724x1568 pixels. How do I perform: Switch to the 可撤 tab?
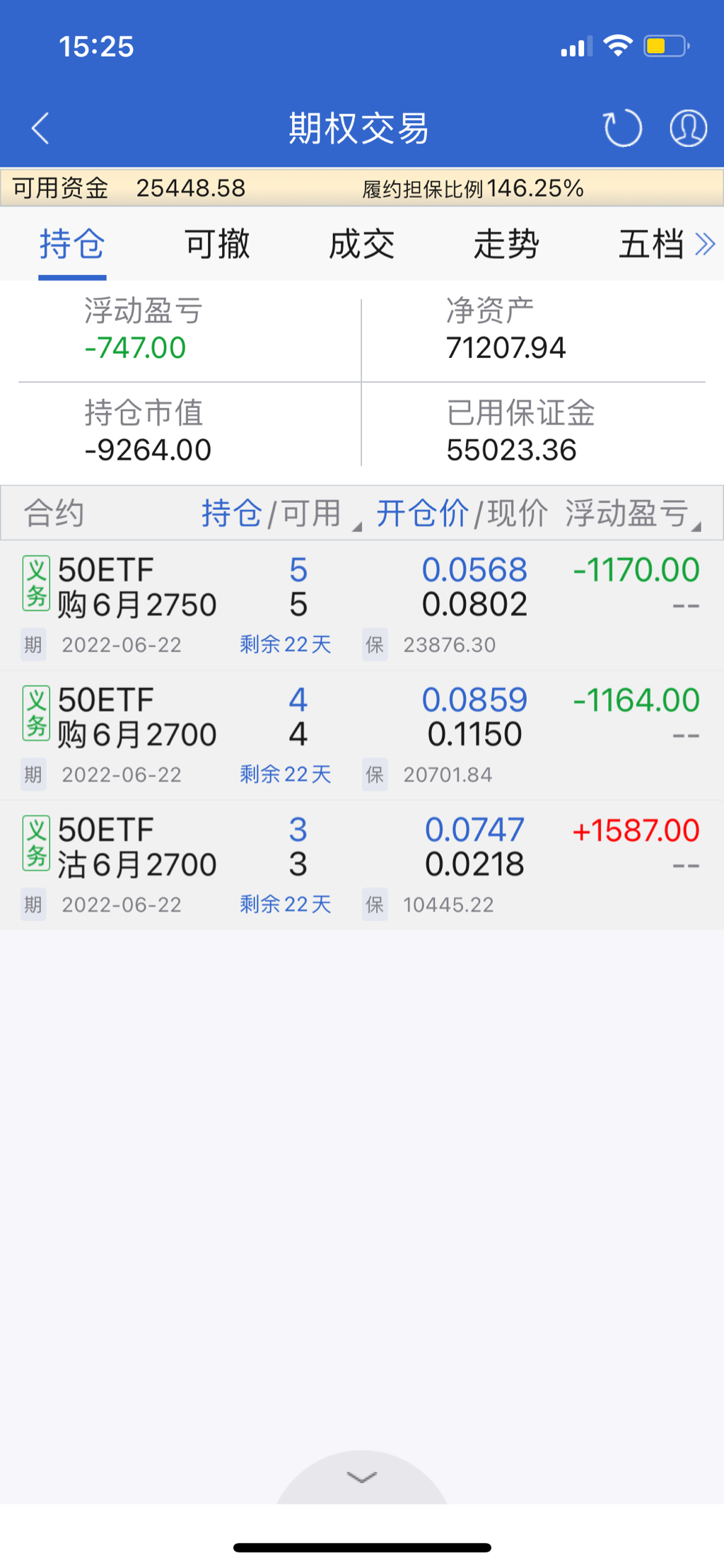tap(217, 245)
